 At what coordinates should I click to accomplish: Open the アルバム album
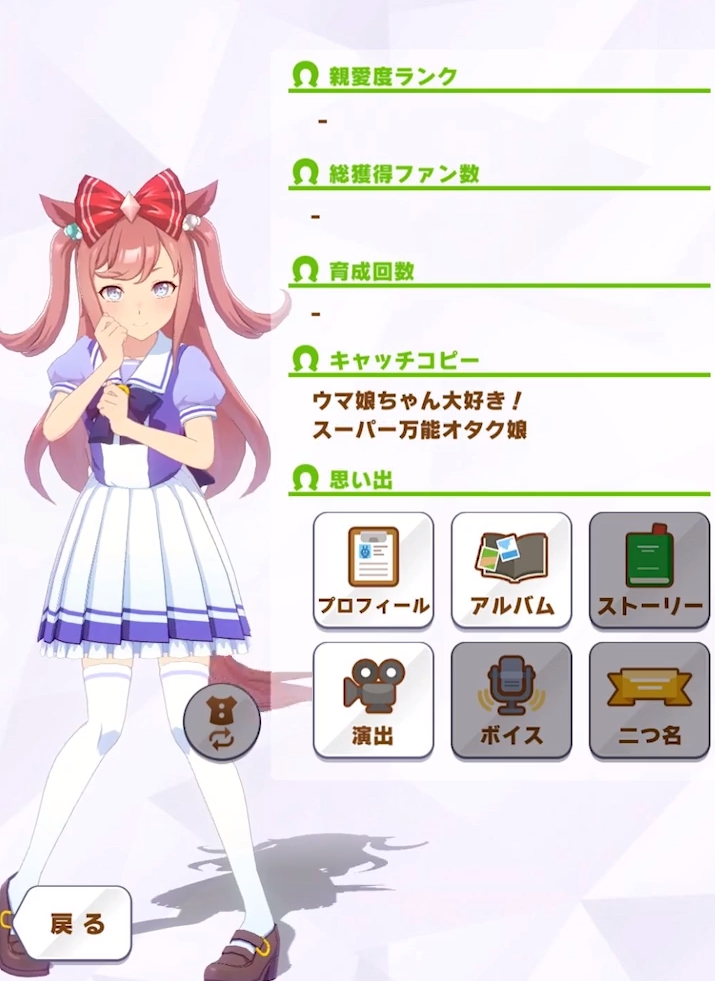[x=511, y=570]
